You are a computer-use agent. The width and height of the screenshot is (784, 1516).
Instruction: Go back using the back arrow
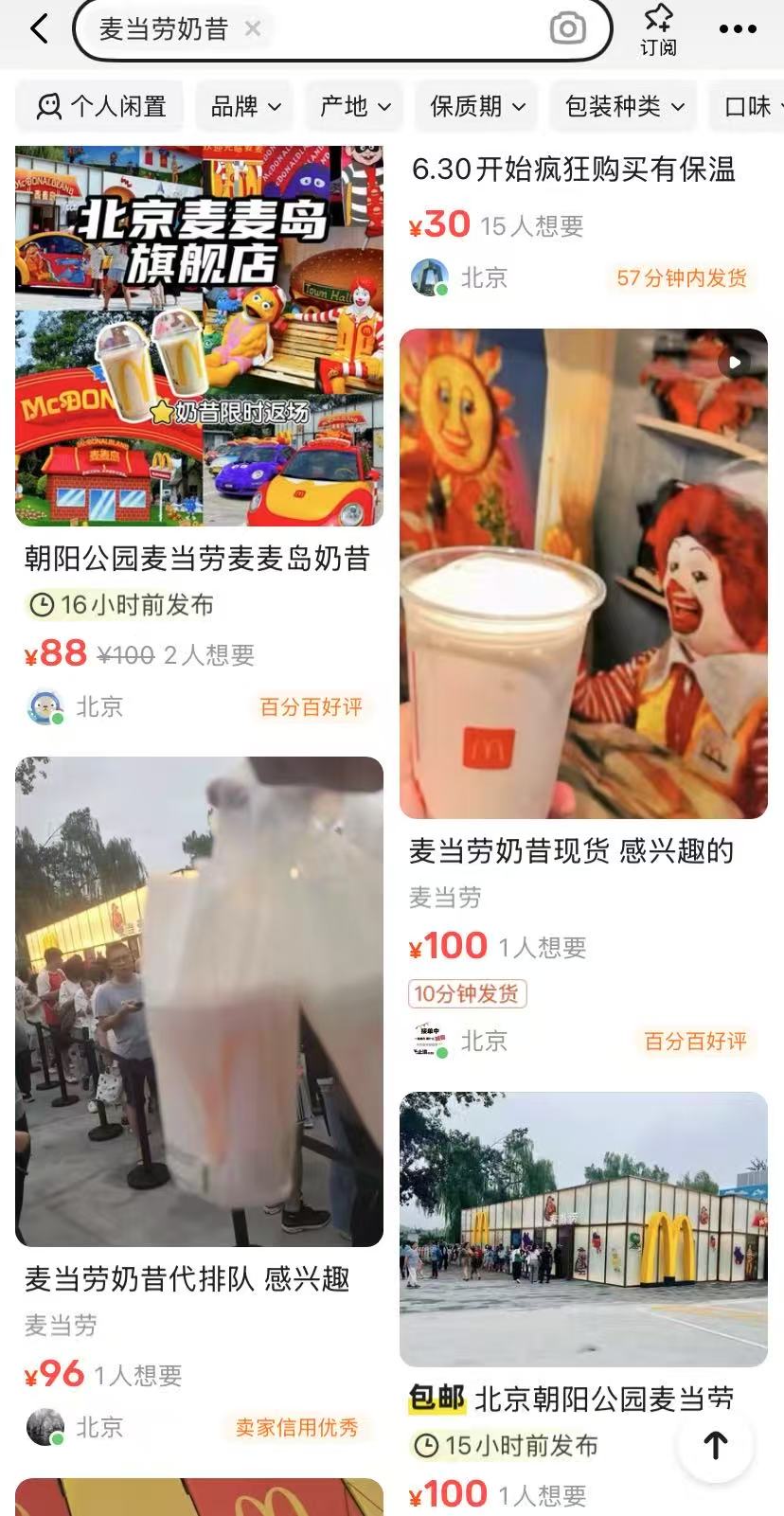(39, 29)
